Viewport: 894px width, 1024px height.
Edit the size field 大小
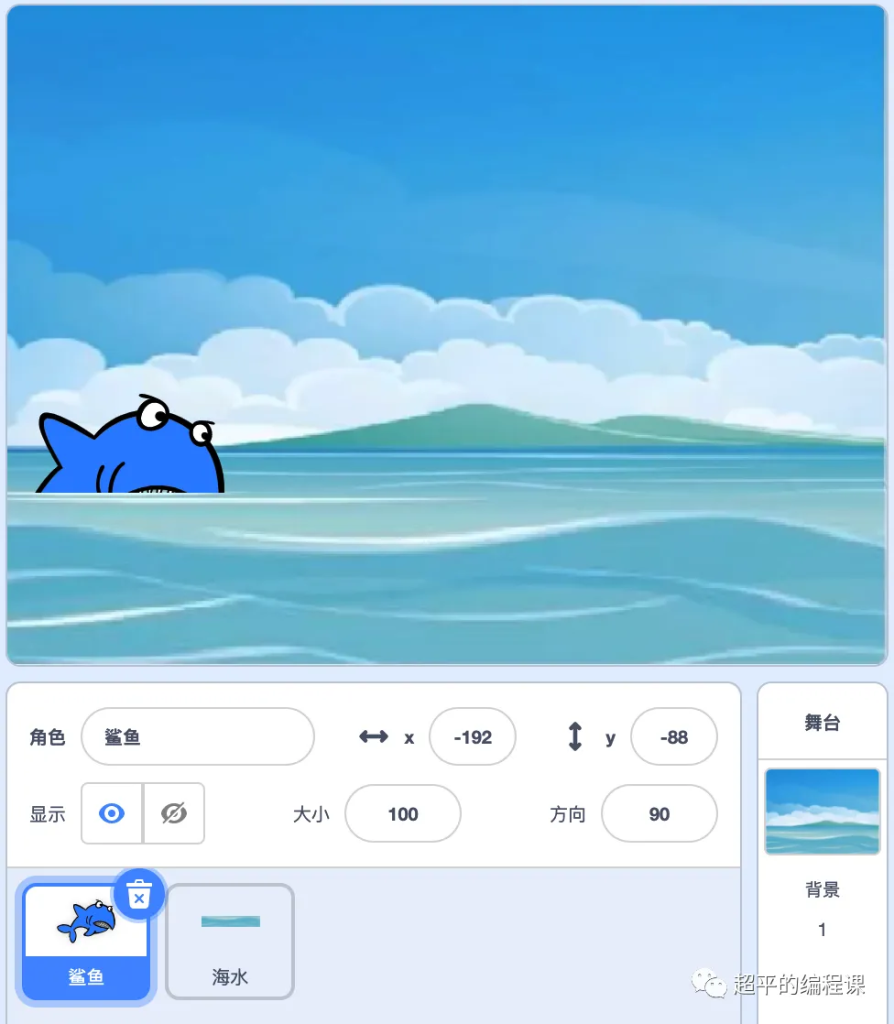(402, 813)
